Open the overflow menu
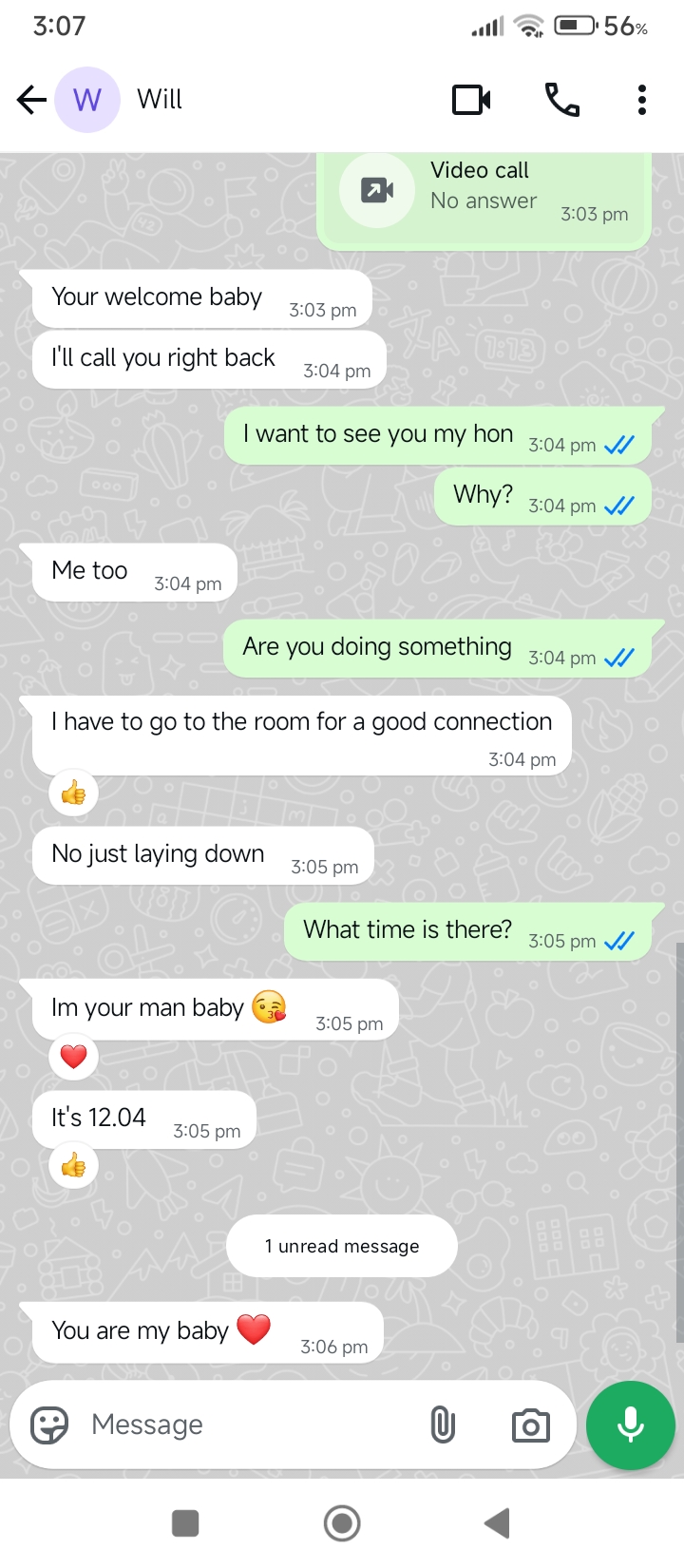Image resolution: width=684 pixels, height=1568 pixels. [x=642, y=99]
